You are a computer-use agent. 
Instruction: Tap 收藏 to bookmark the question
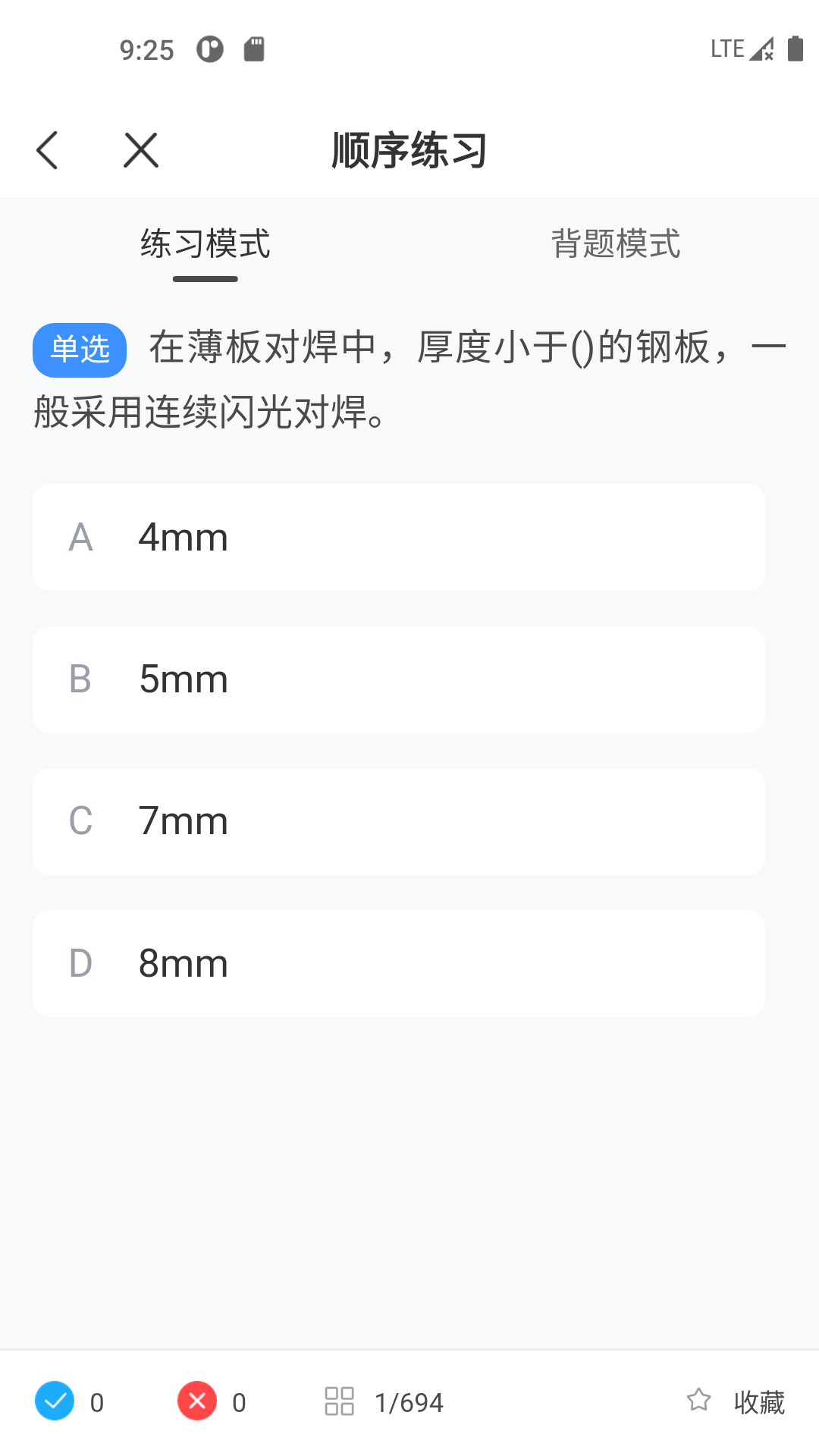758,1402
